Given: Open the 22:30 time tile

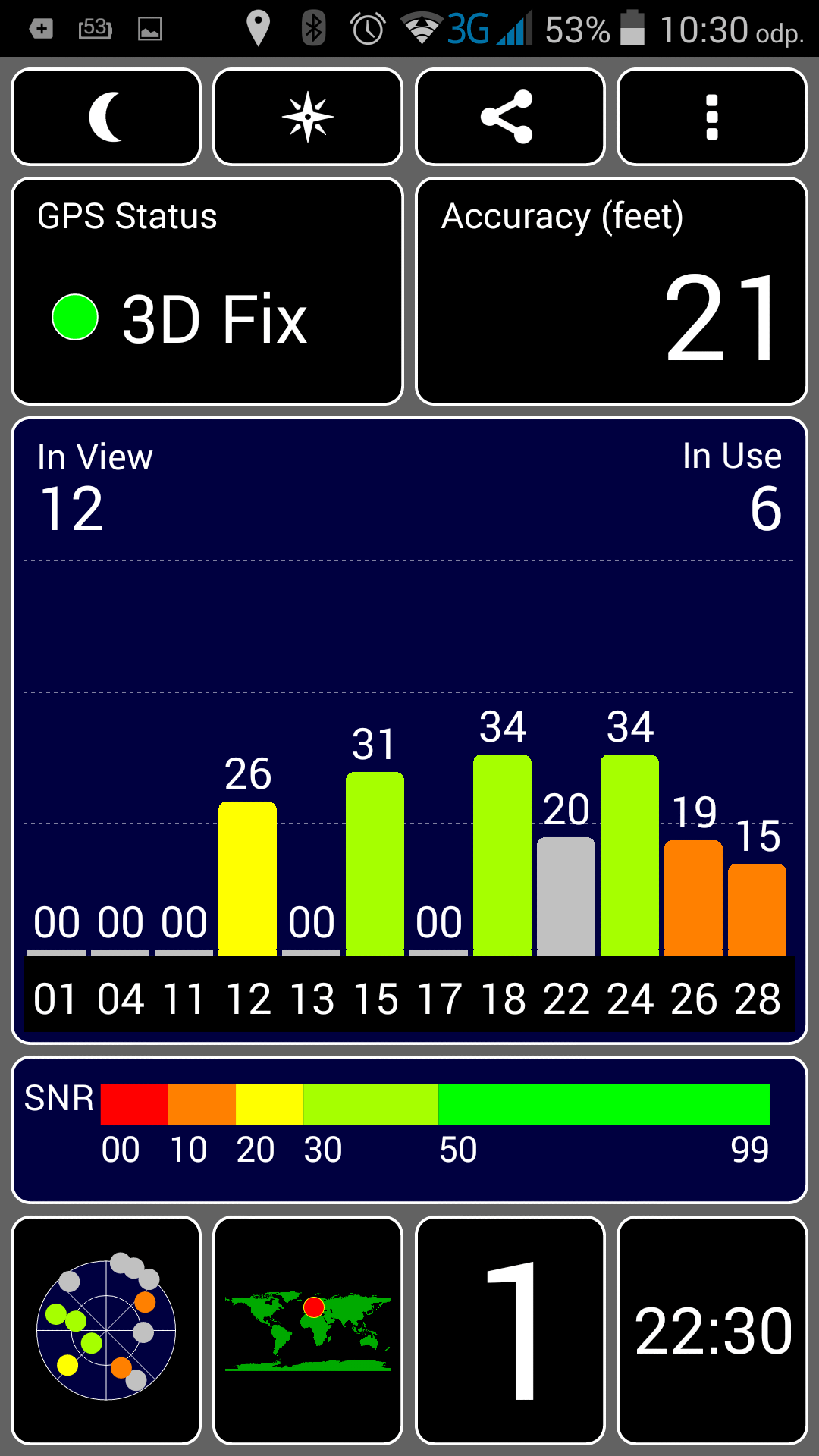Looking at the screenshot, I should coord(712,1330).
